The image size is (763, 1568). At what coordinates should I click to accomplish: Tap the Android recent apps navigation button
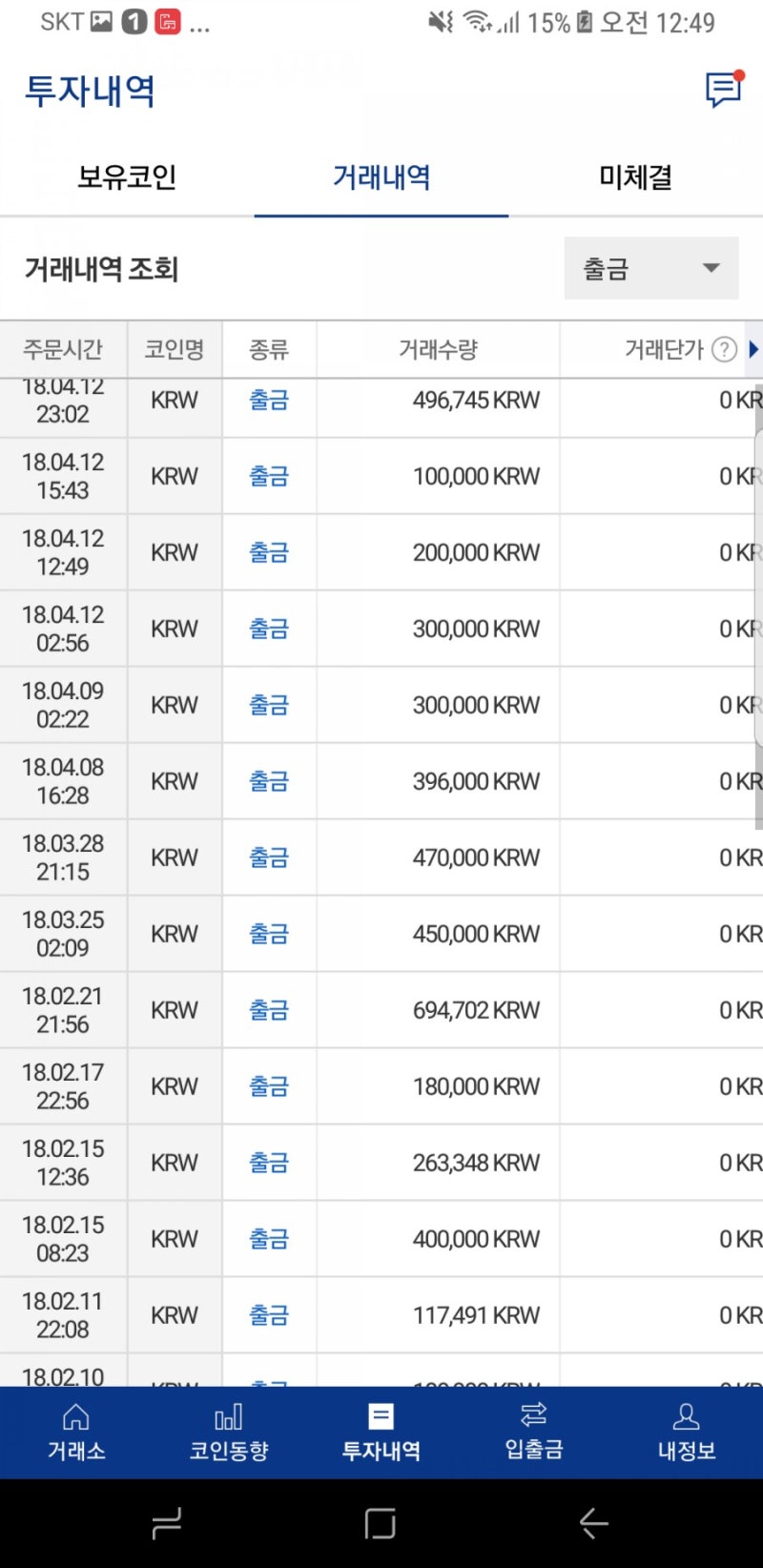click(x=381, y=1523)
